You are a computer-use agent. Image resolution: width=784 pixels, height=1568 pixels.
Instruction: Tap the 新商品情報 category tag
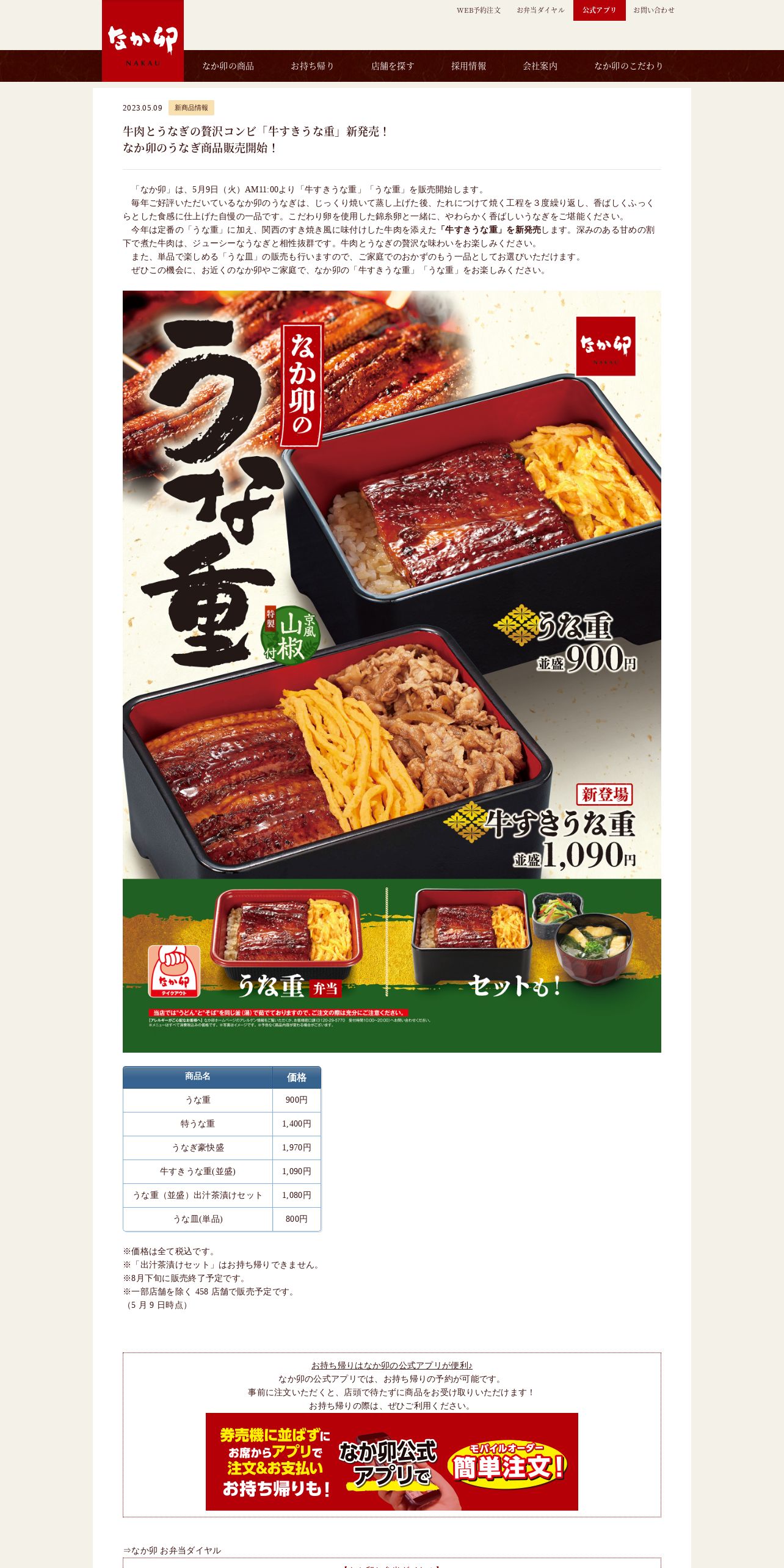(x=191, y=108)
